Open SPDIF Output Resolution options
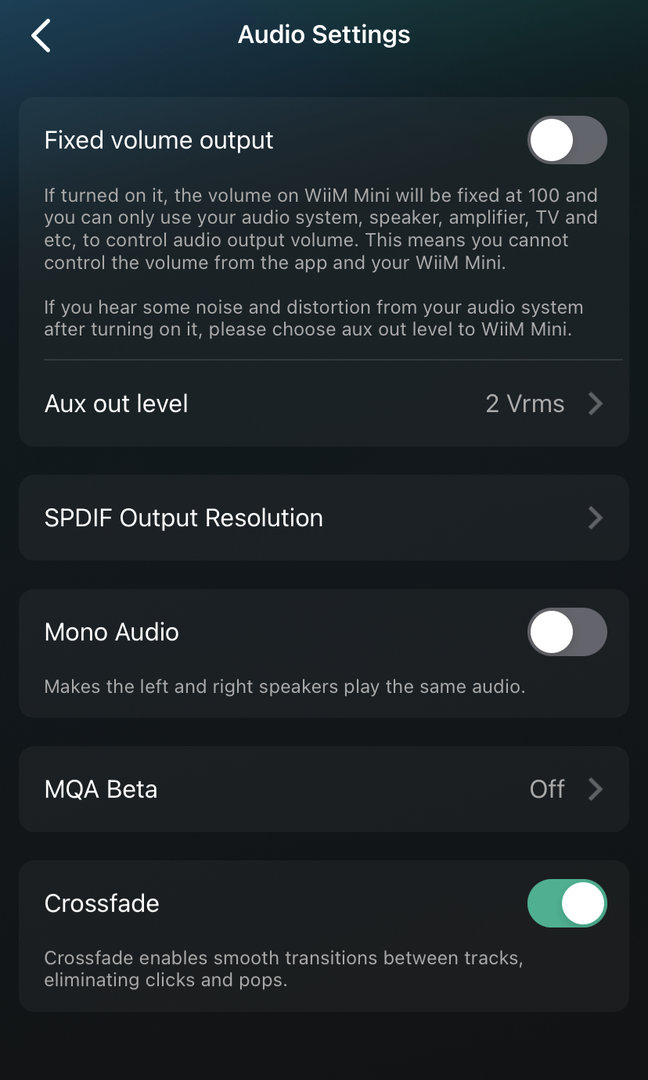648x1080 pixels. pyautogui.click(x=323, y=518)
